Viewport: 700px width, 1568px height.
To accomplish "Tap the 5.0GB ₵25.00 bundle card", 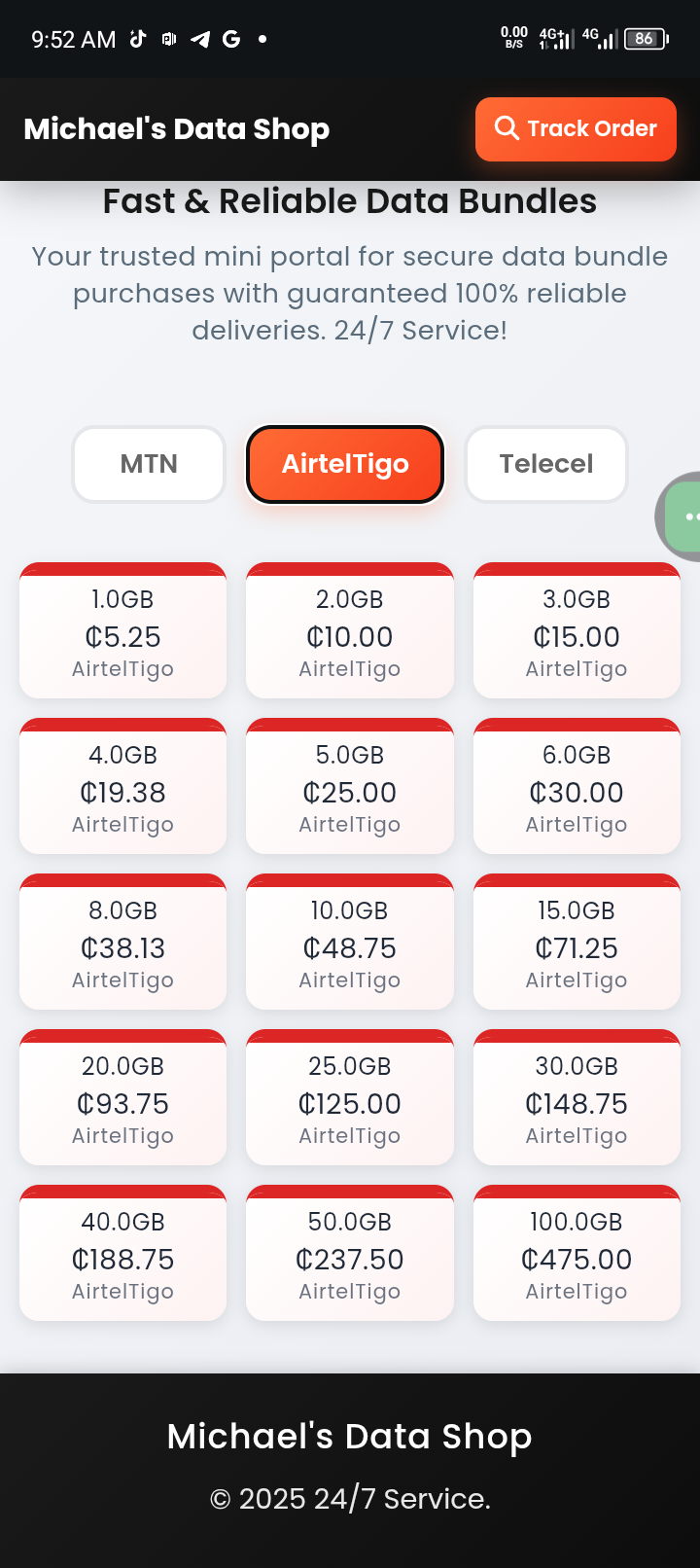I will tap(350, 786).
